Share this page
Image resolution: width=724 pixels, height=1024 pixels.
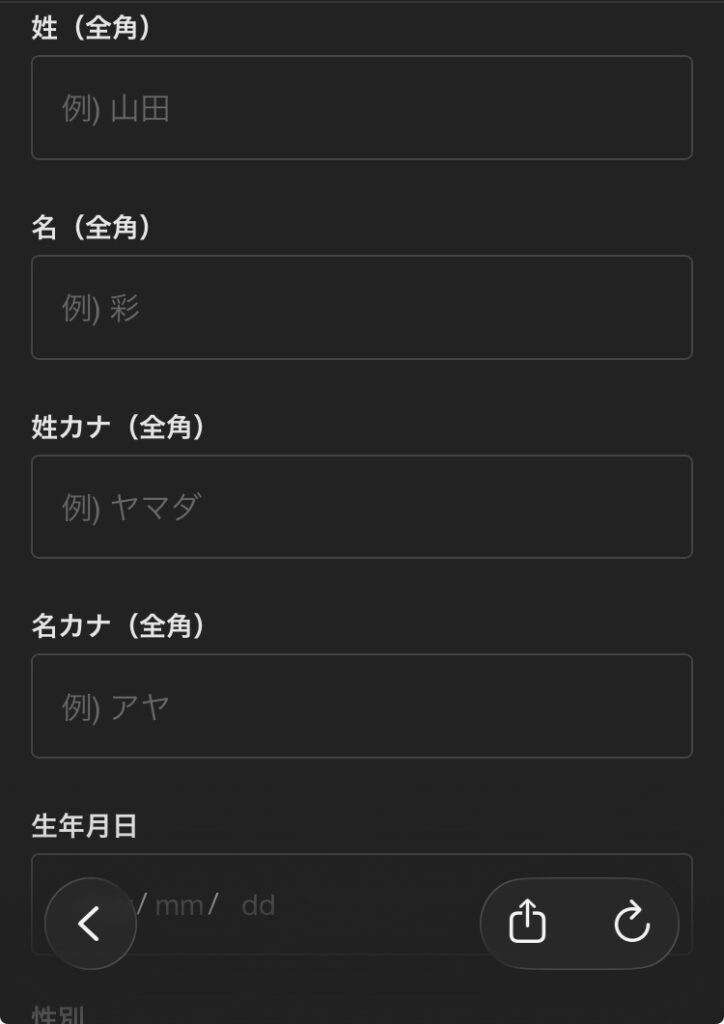point(528,923)
